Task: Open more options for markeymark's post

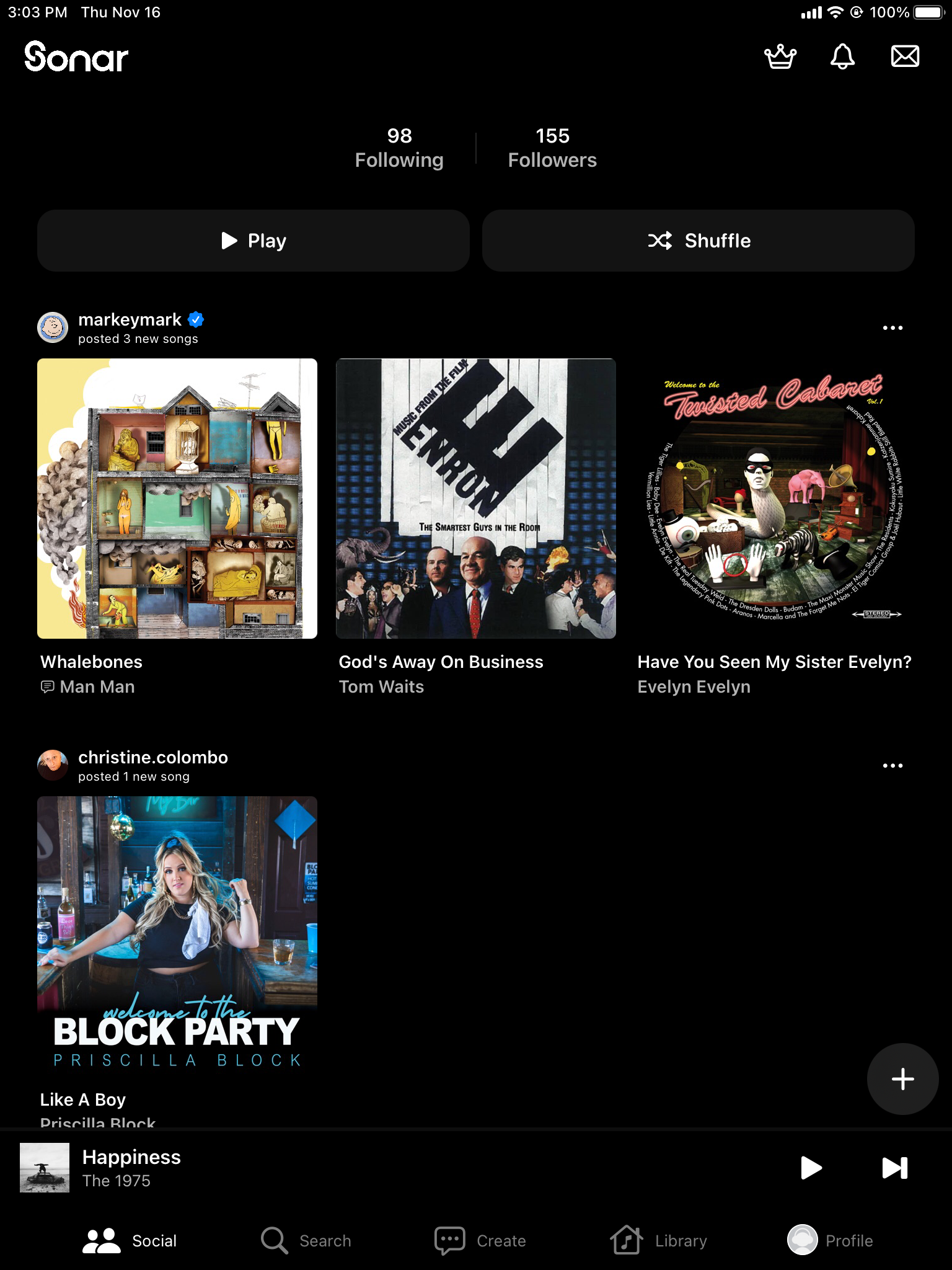Action: [x=892, y=327]
